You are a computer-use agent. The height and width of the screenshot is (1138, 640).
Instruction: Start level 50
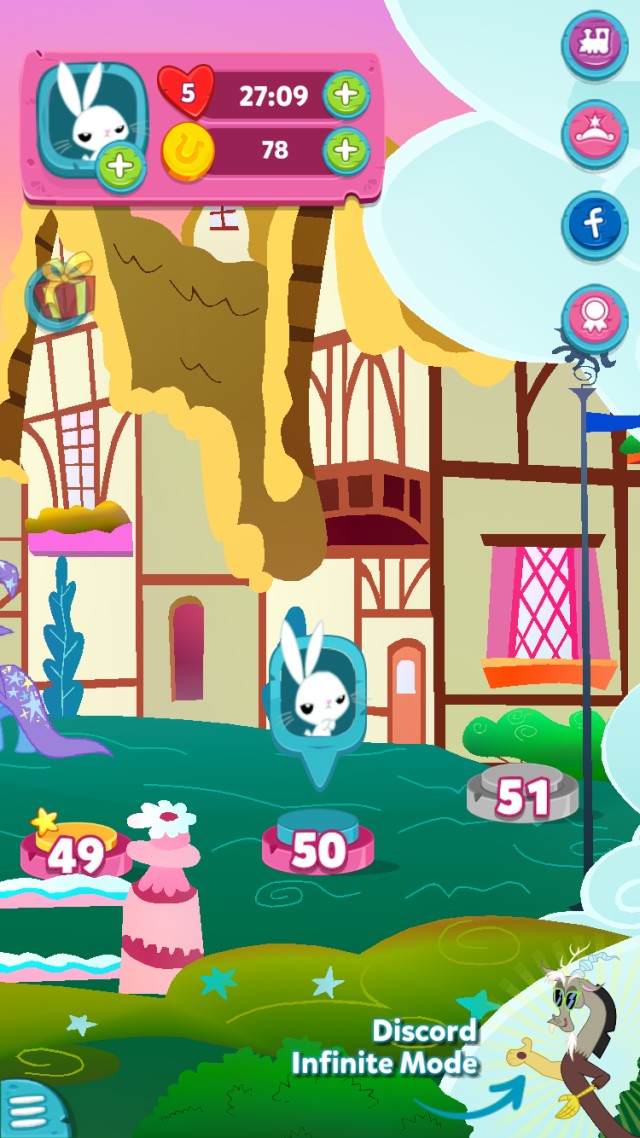point(318,842)
